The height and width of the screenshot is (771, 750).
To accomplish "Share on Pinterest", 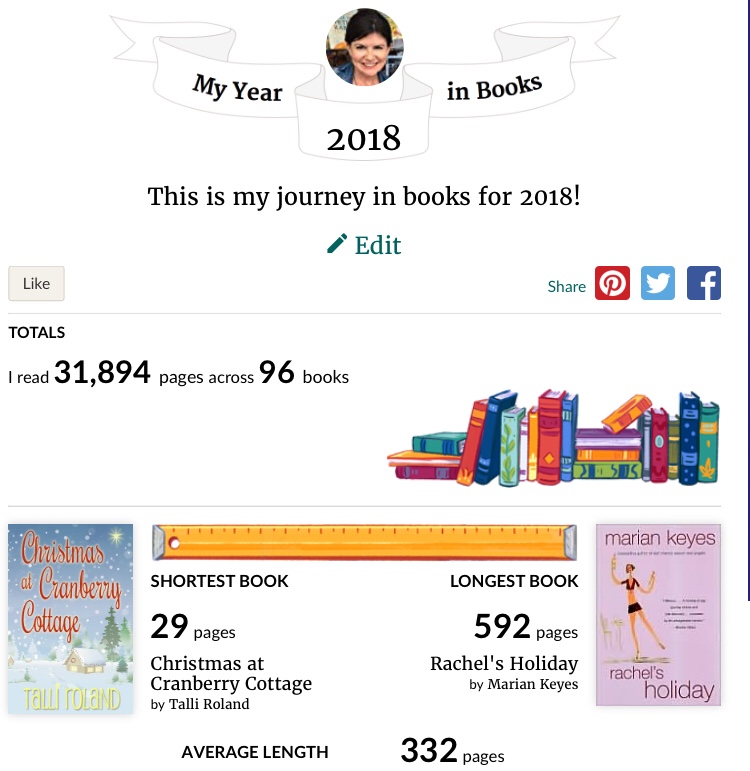I will (x=612, y=284).
